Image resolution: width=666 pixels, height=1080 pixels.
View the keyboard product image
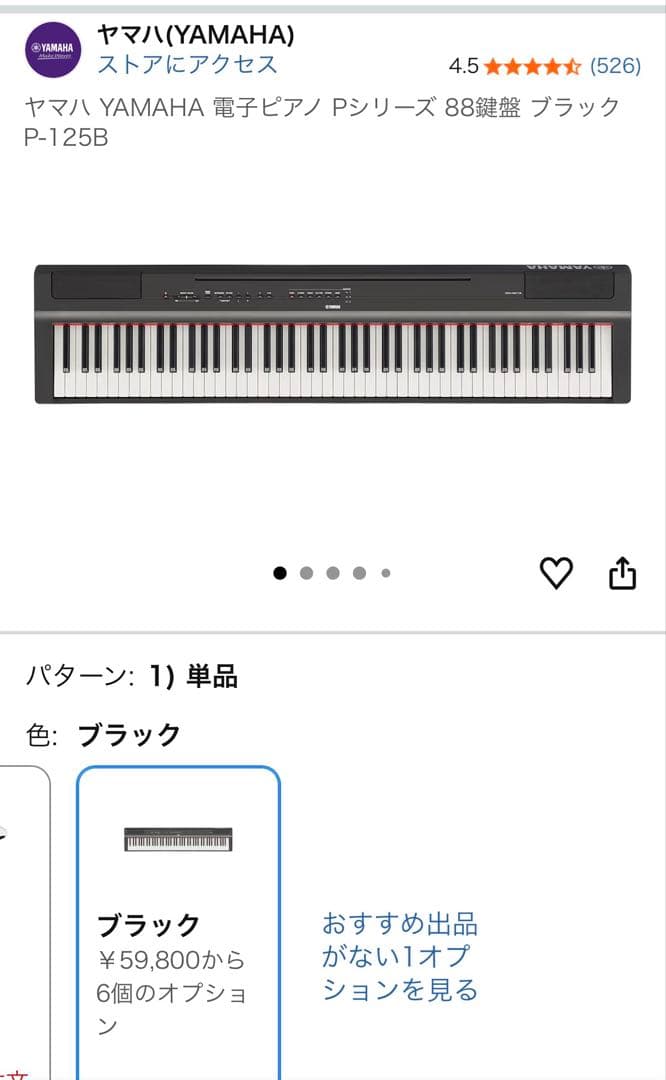(333, 333)
